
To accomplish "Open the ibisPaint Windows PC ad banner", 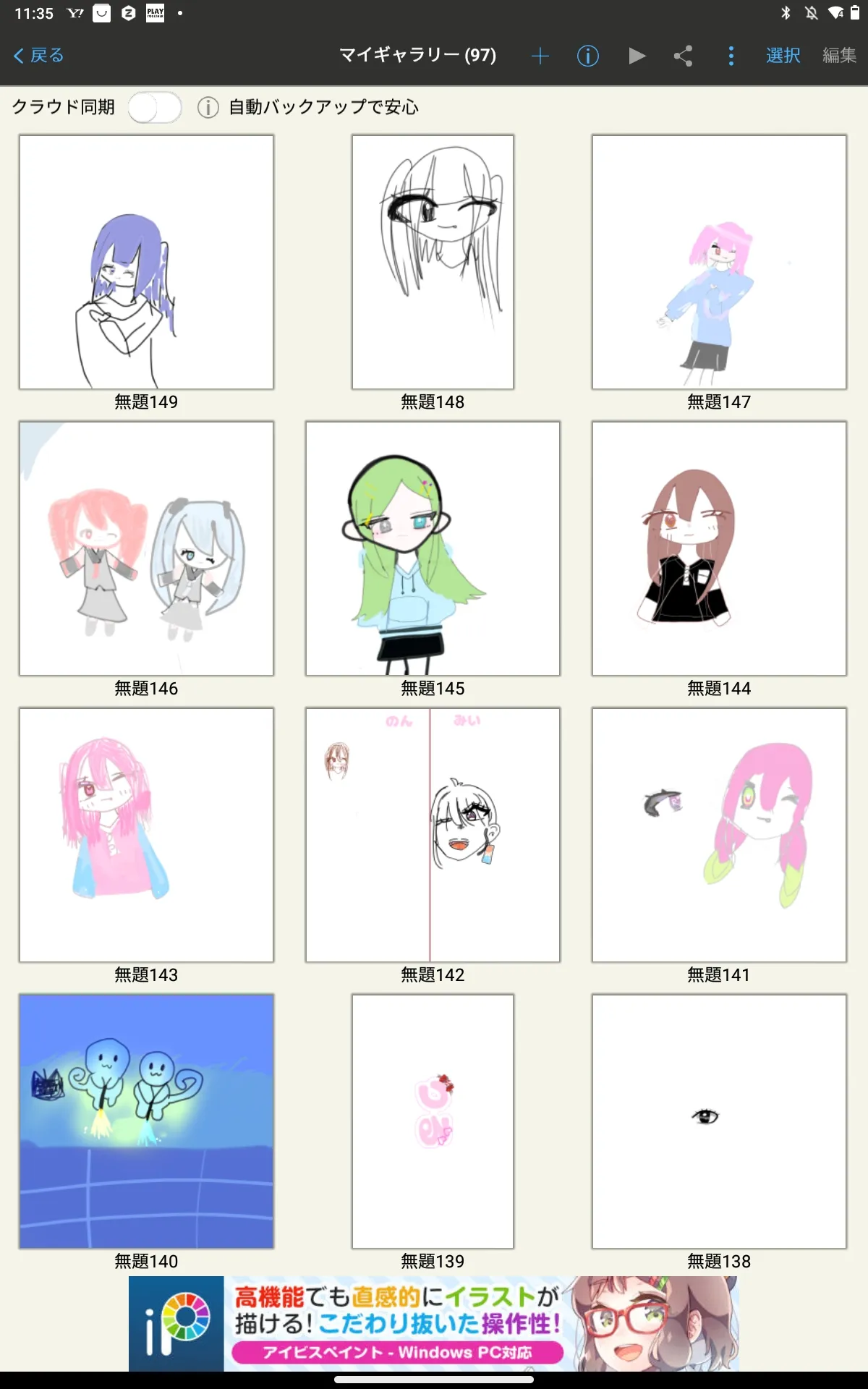I will click(434, 1323).
